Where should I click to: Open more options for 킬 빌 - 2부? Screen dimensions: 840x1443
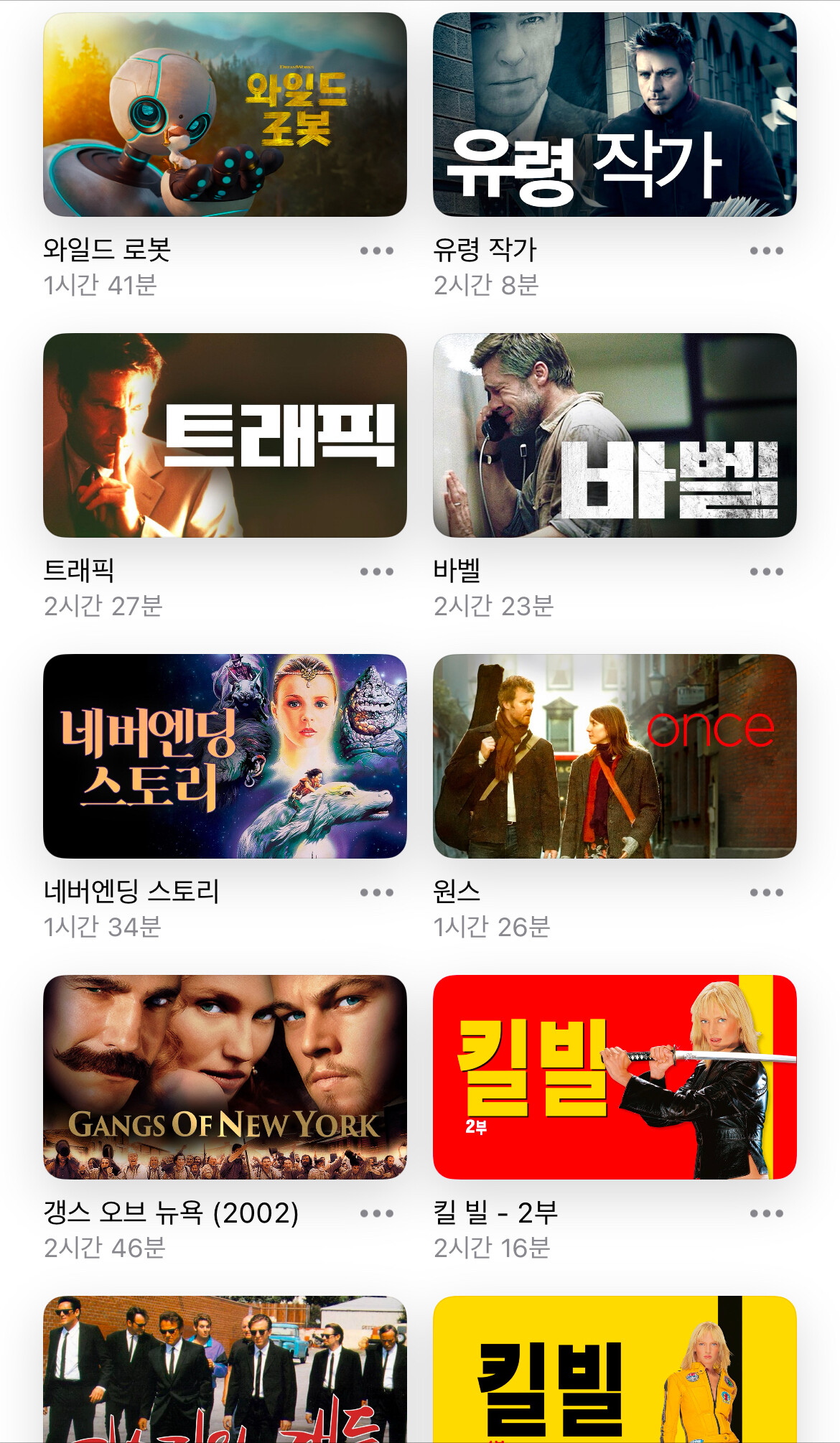point(766,1213)
